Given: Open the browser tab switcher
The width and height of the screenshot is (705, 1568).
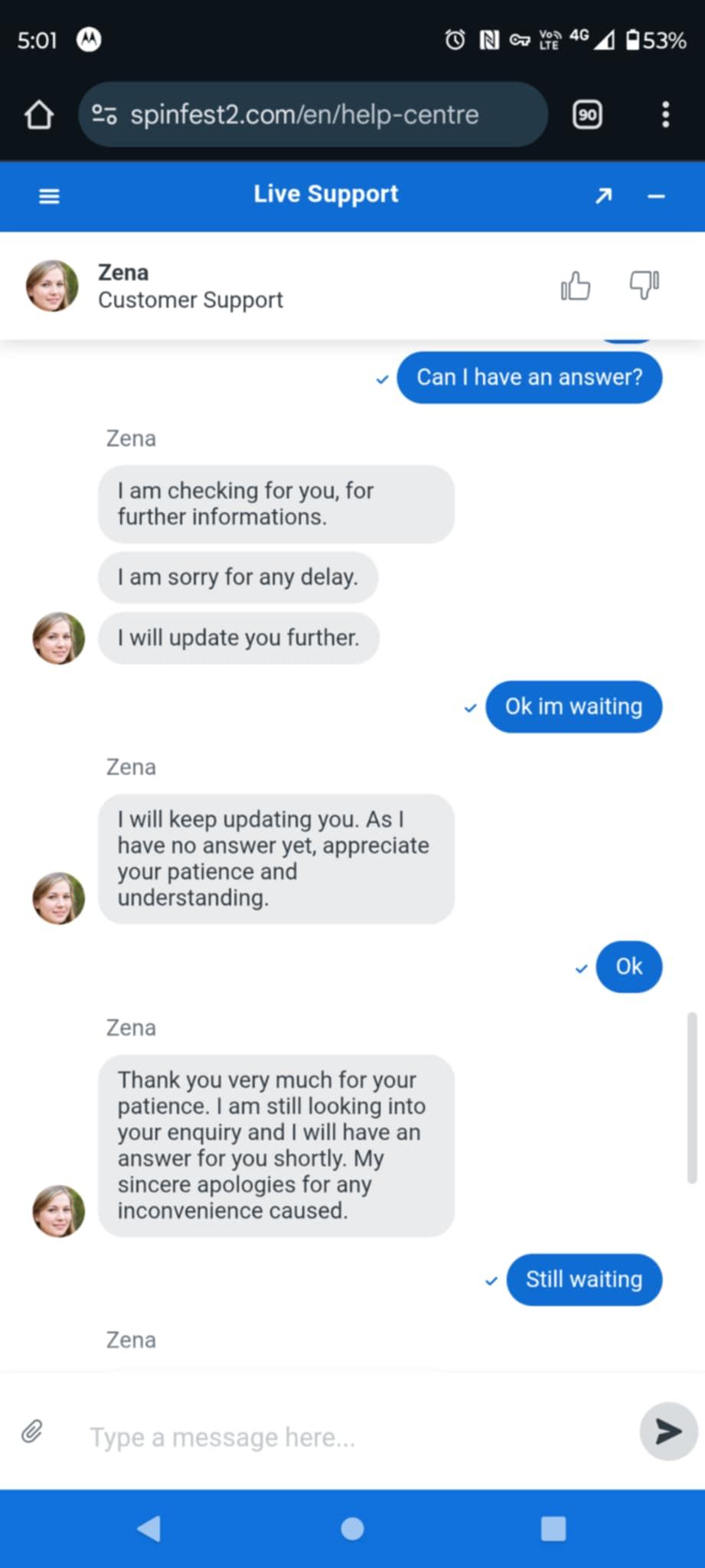Looking at the screenshot, I should click(x=587, y=115).
